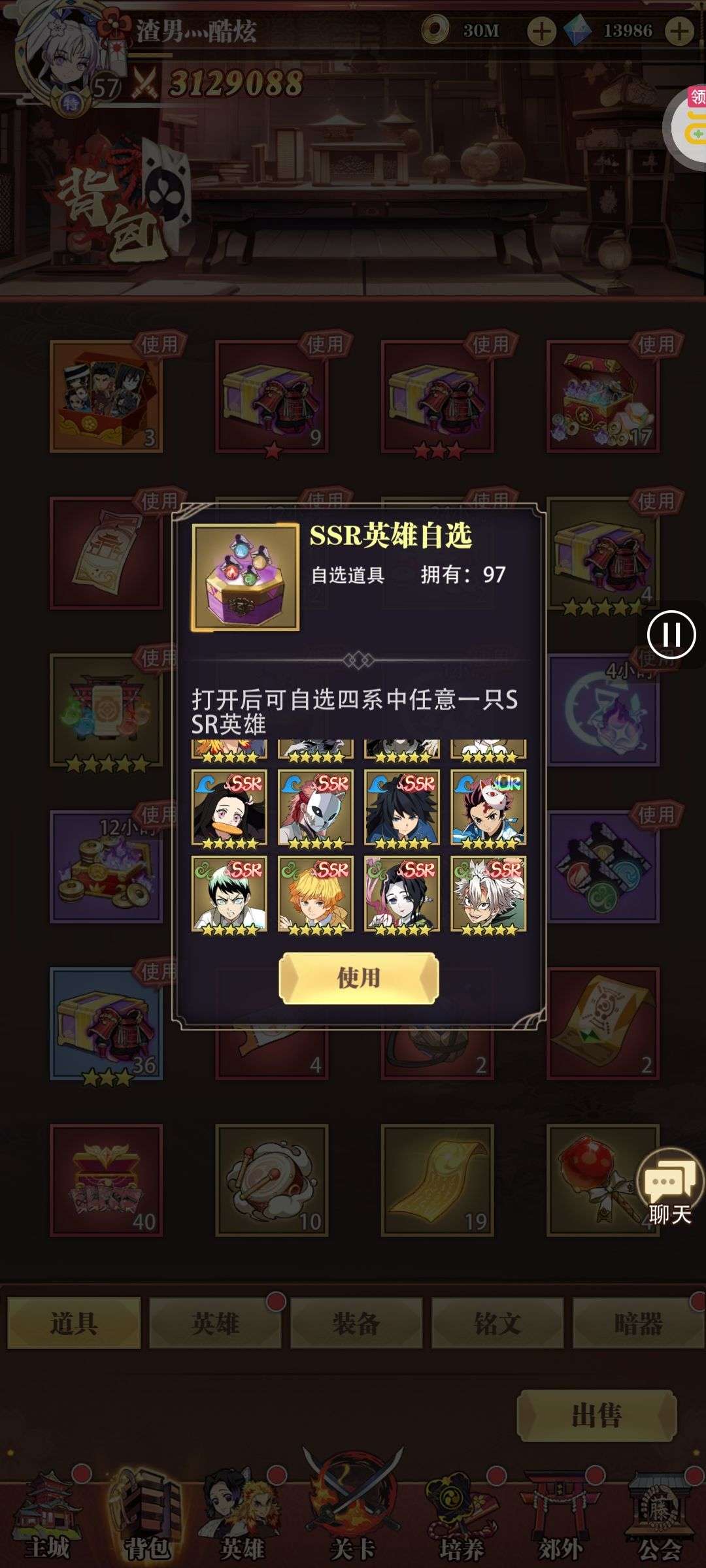Tap the 出售 sell button
Viewport: 706px width, 1568px height.
coord(596,1416)
